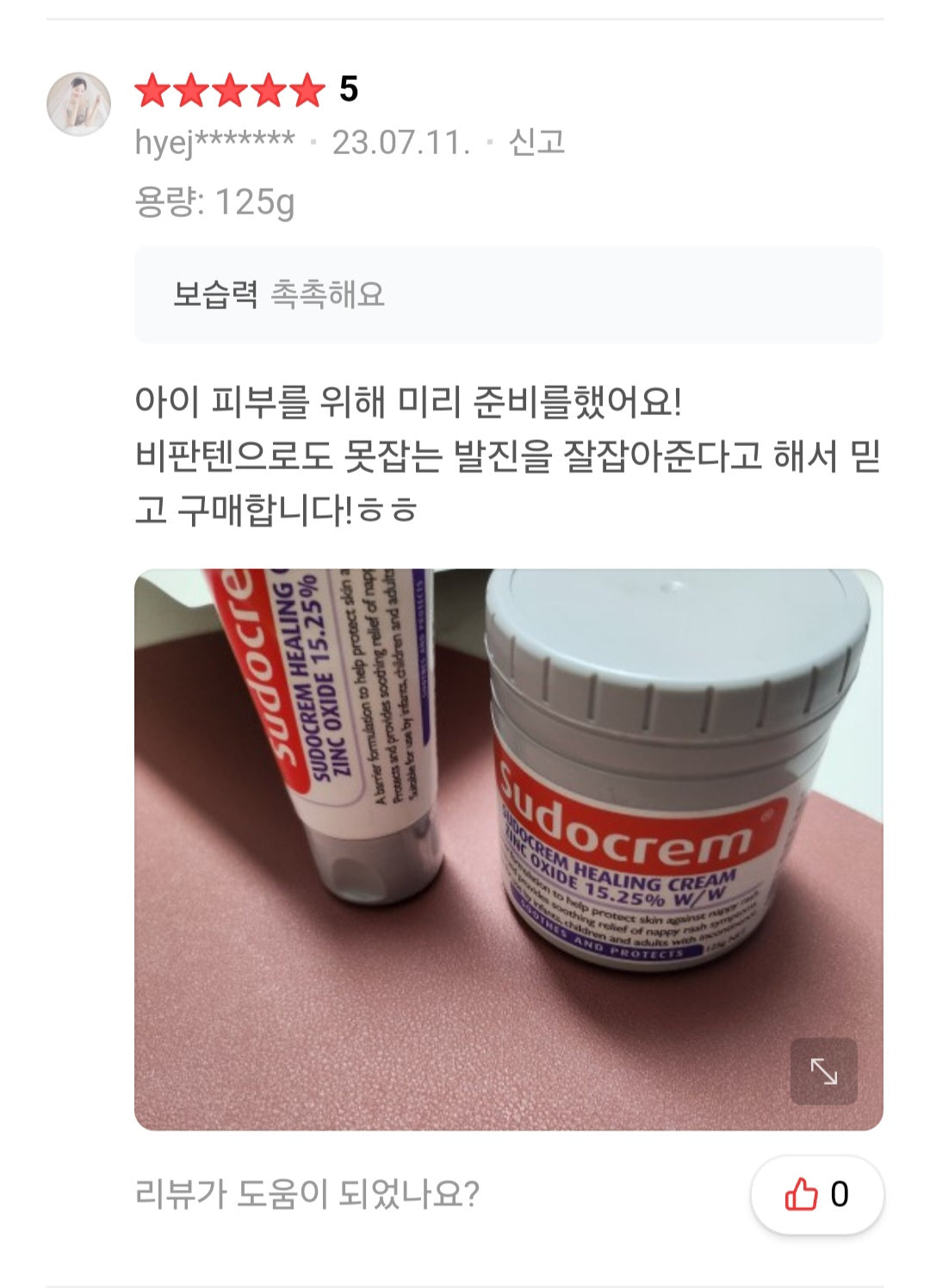Expand the review image to fullscreen
This screenshot has width=930, height=1288.
(823, 1071)
